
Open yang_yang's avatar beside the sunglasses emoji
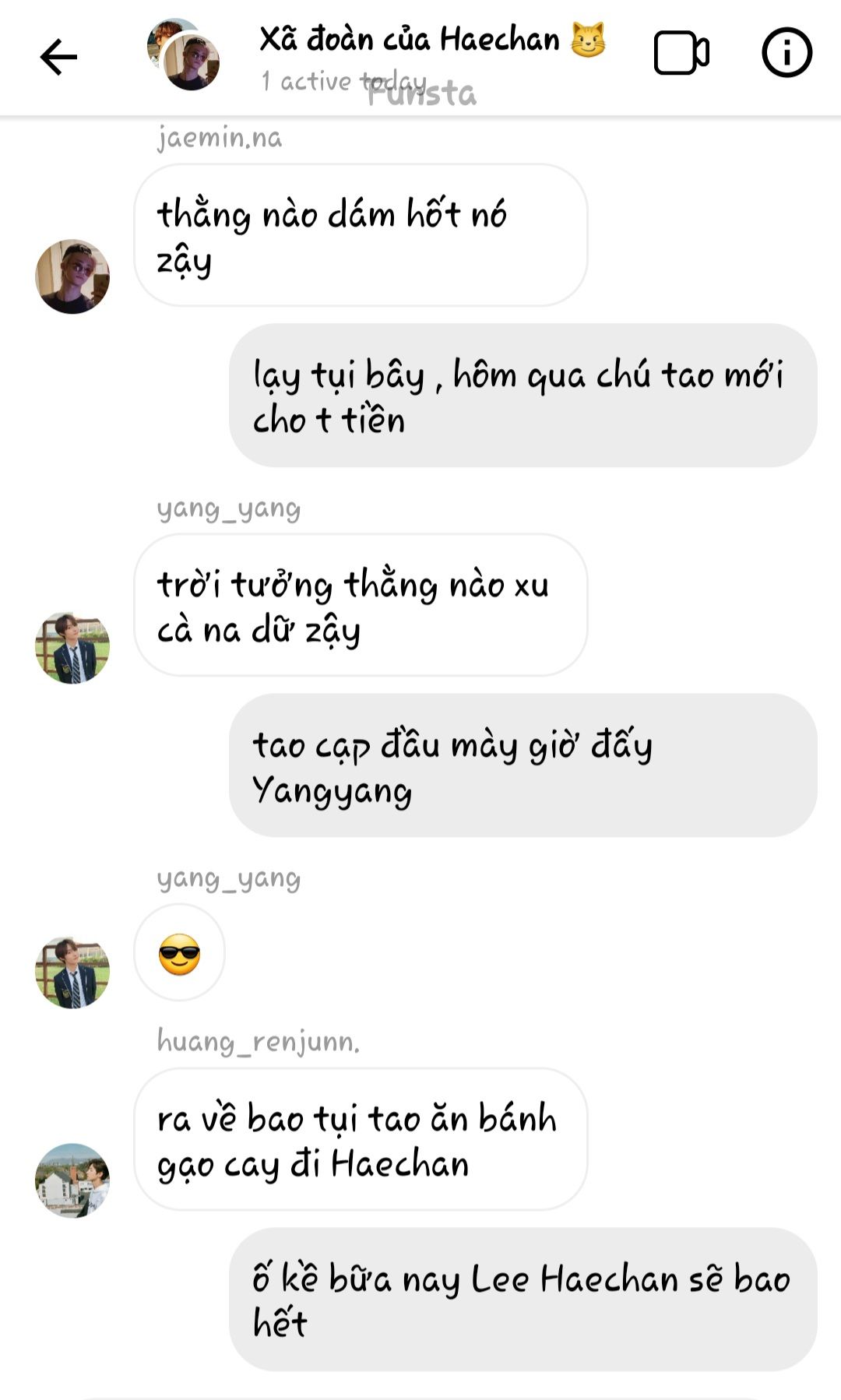[72, 972]
